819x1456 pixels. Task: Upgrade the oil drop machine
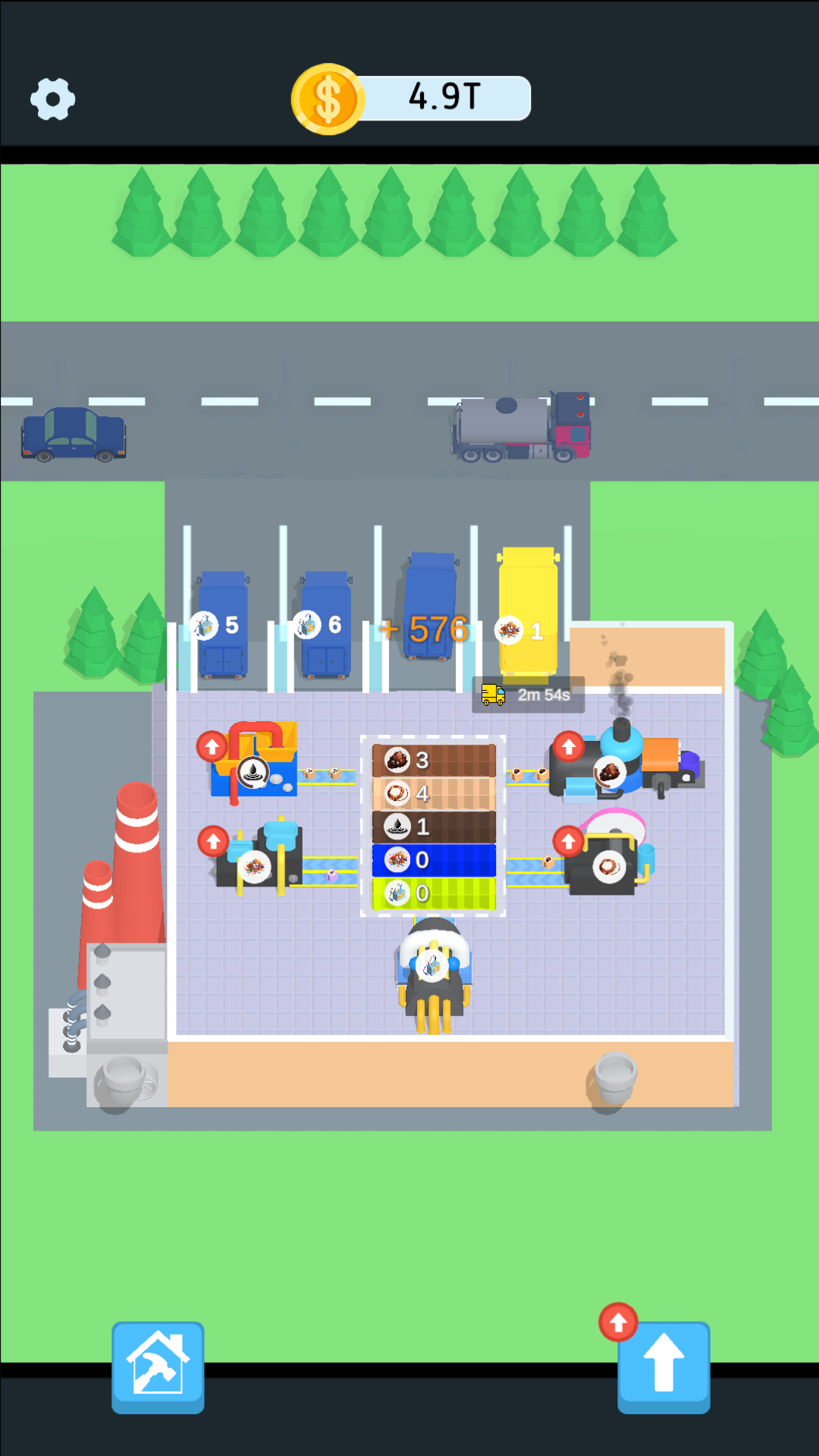212,747
